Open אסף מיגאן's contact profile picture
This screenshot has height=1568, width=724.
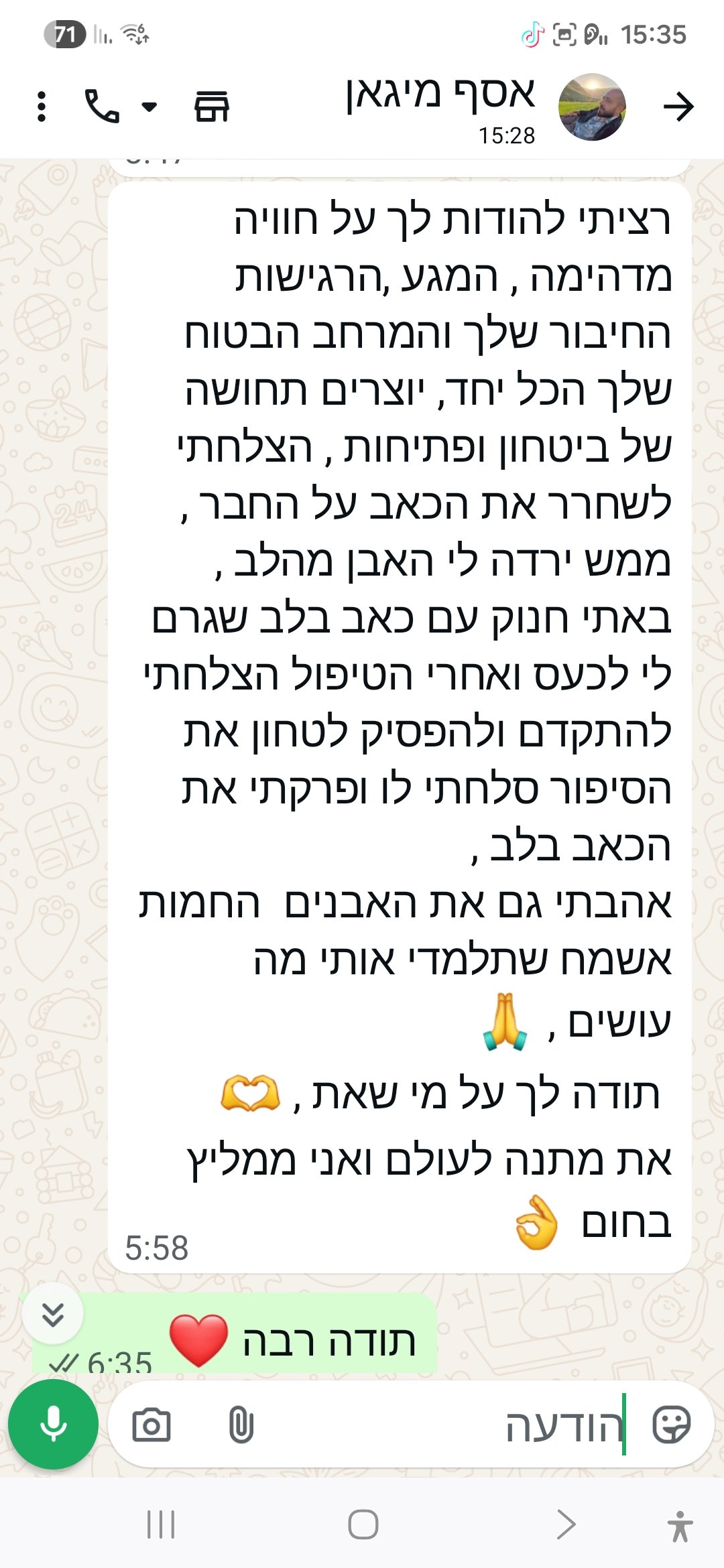point(592,107)
